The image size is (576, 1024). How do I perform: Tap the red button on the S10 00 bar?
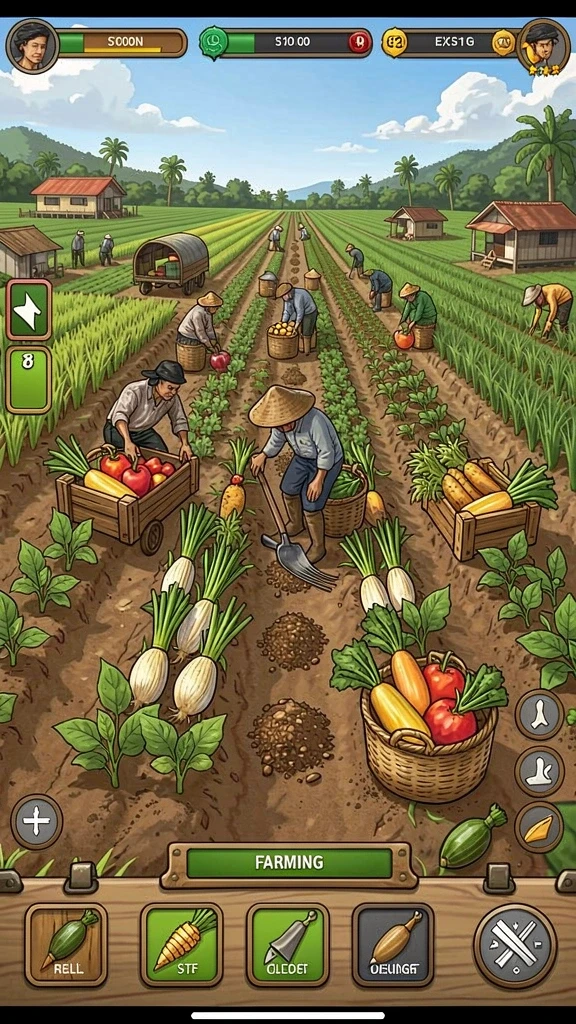click(359, 43)
